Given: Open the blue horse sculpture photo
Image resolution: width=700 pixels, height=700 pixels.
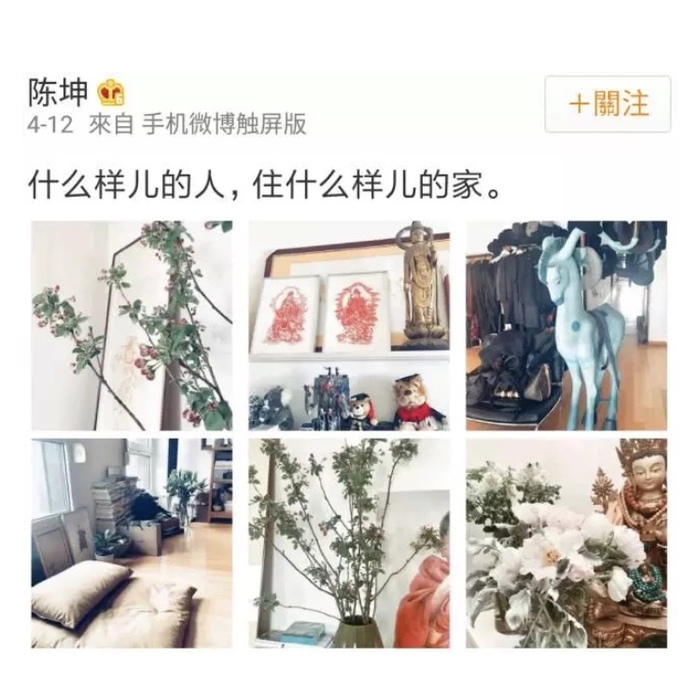Looking at the screenshot, I should click(566, 325).
